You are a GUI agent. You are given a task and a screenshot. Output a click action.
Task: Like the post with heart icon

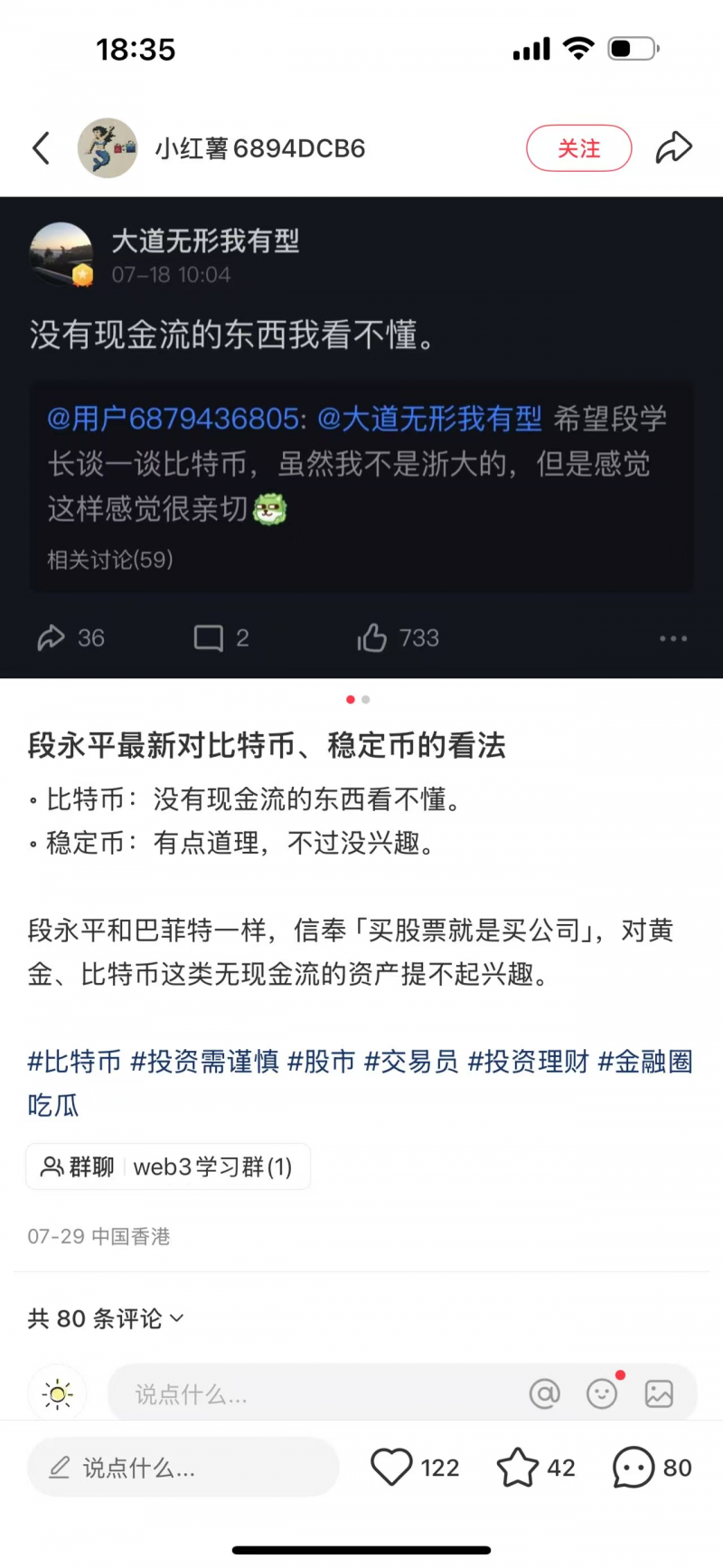tap(391, 1468)
